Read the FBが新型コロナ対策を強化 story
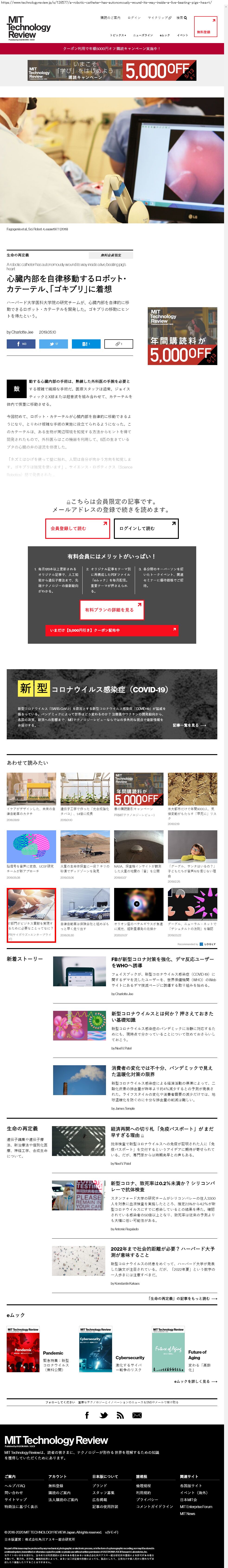This screenshot has width=228, height=1568. coord(162,962)
